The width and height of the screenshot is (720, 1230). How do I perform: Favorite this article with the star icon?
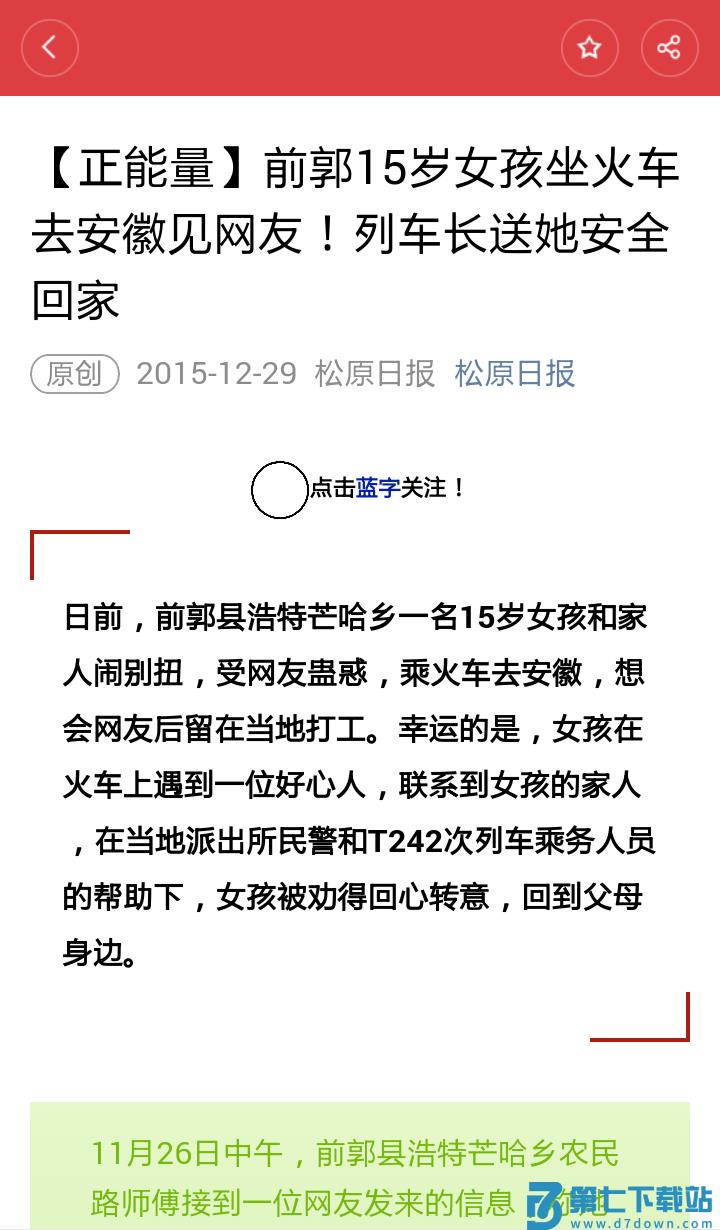point(589,47)
